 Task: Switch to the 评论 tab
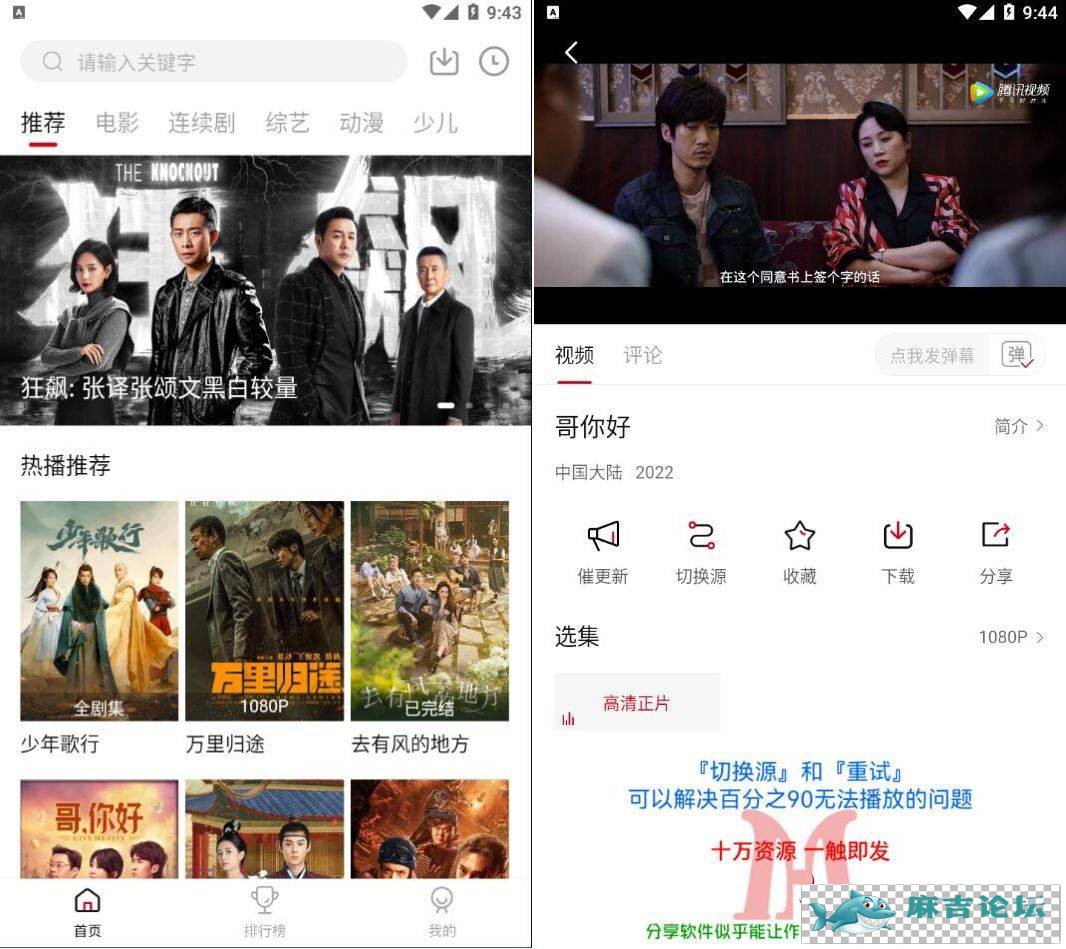[x=642, y=355]
